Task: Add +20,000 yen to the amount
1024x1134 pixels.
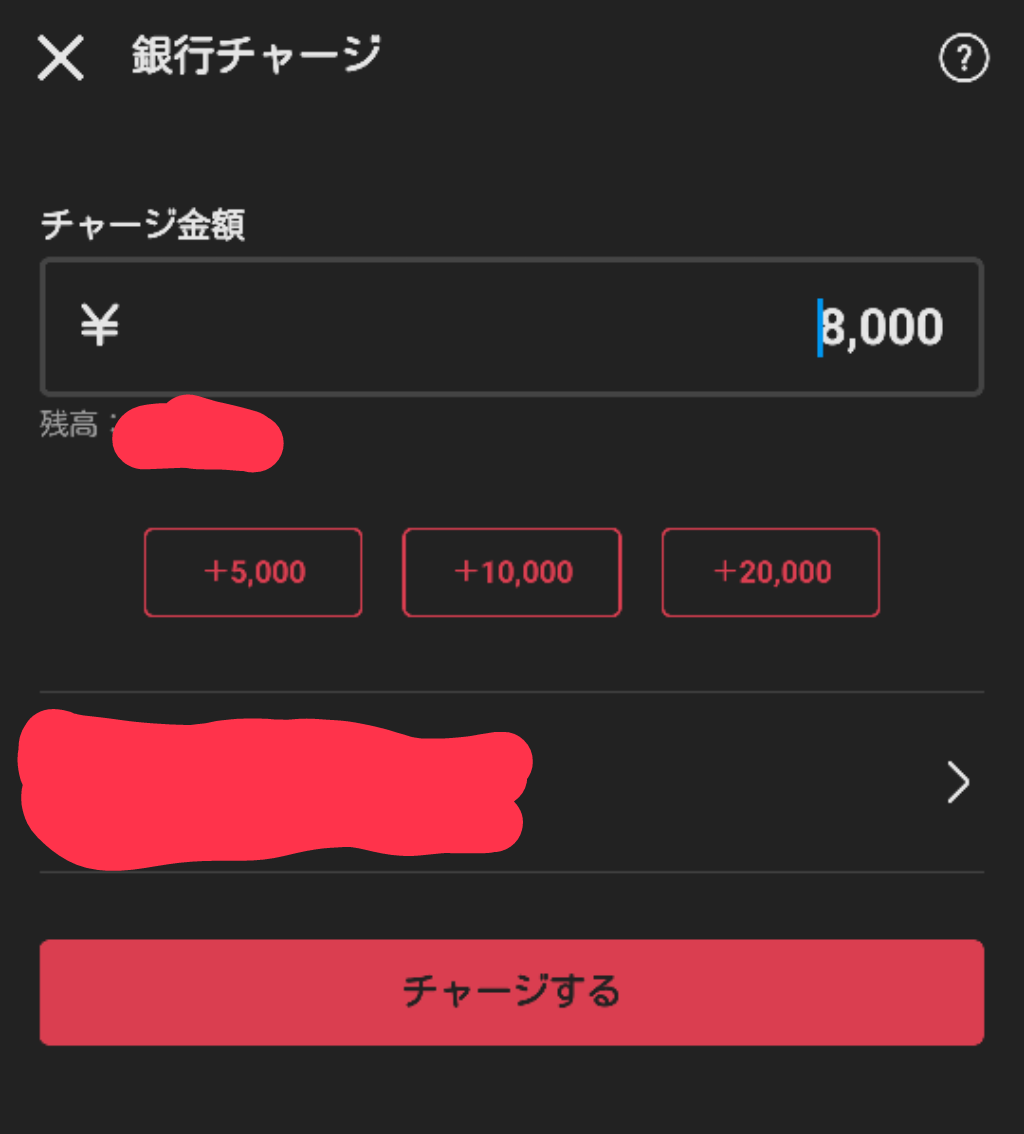Action: pos(771,572)
